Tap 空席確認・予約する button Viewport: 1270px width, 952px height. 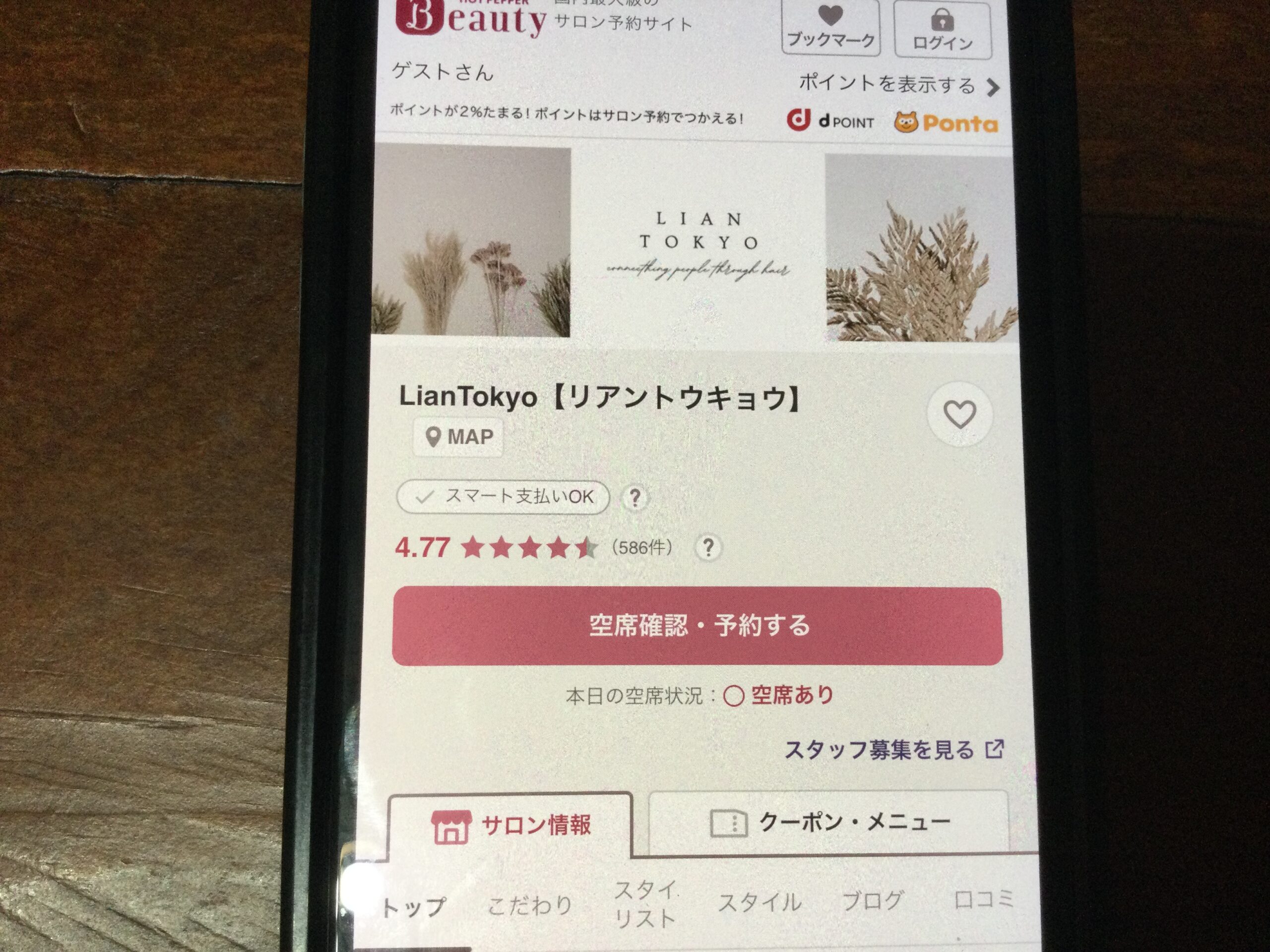[697, 625]
